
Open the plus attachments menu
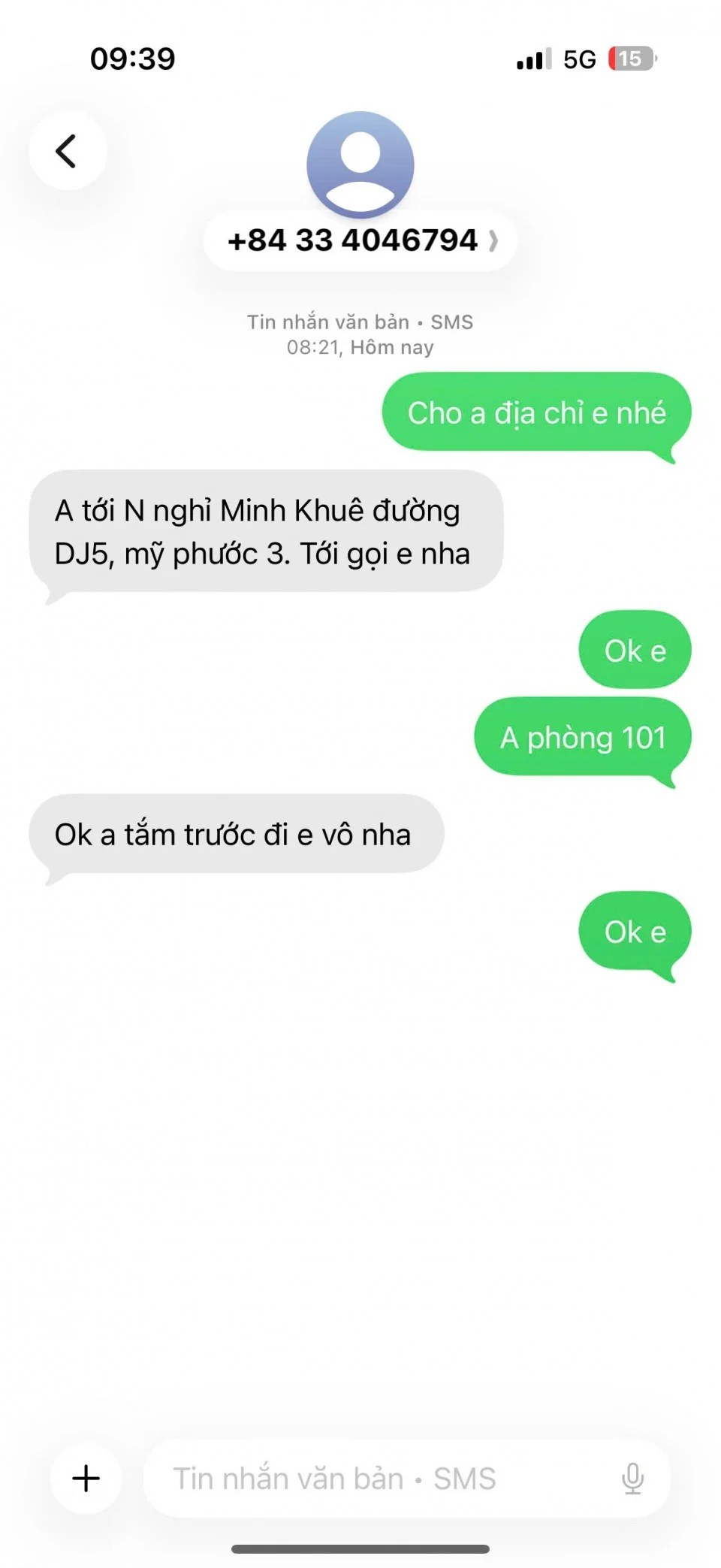tap(86, 1478)
